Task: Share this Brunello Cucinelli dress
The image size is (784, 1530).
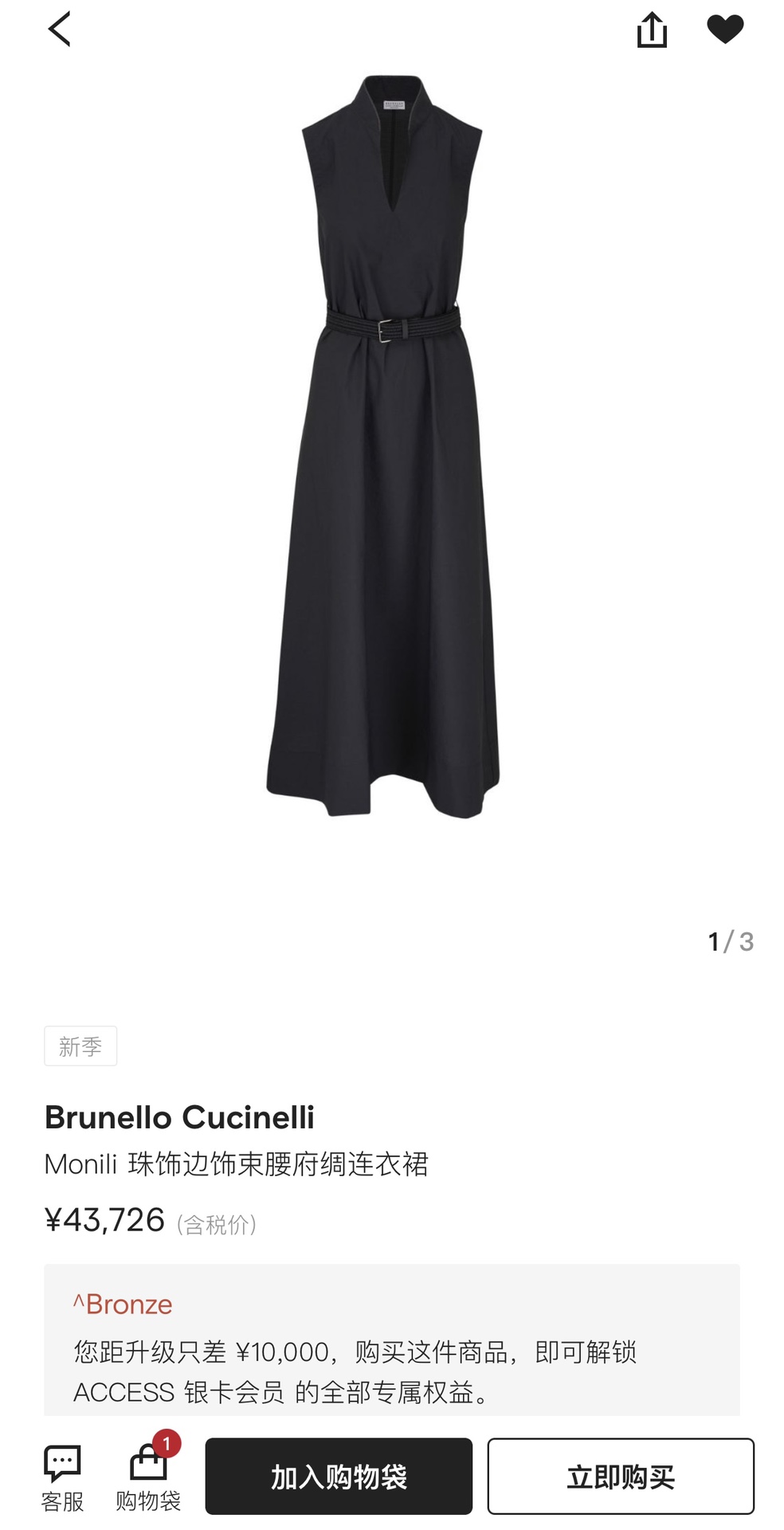Action: click(x=651, y=30)
